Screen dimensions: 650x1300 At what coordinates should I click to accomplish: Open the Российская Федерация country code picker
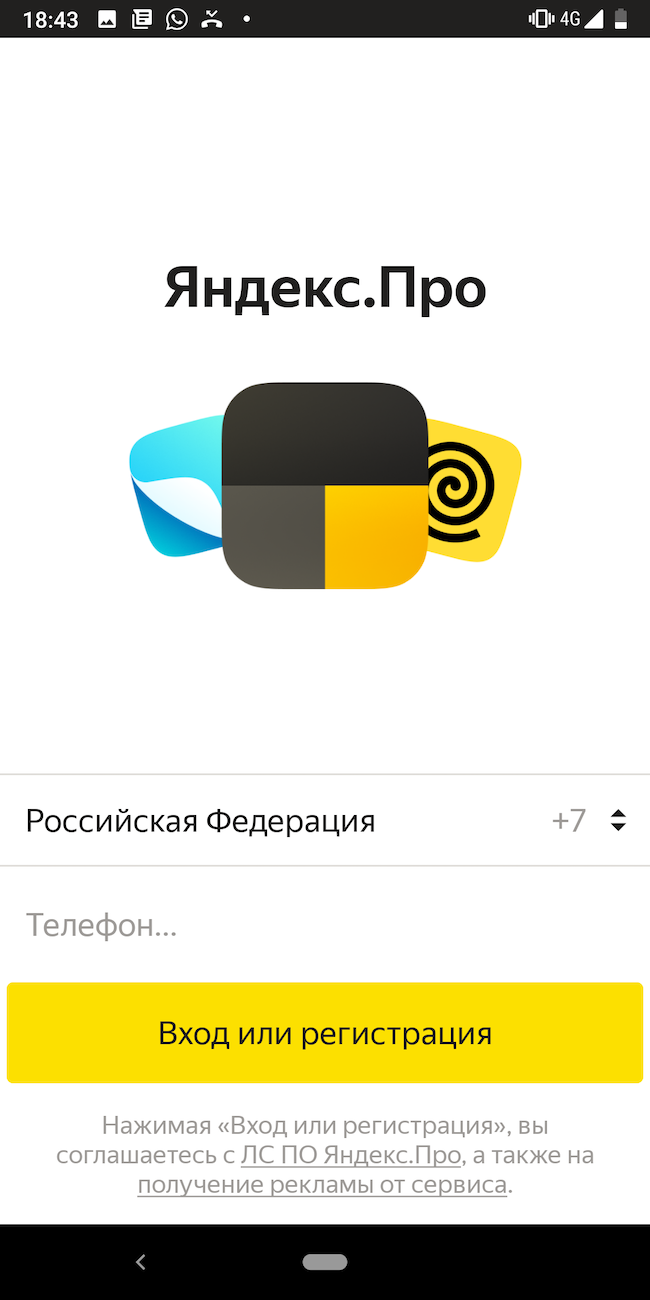(325, 821)
